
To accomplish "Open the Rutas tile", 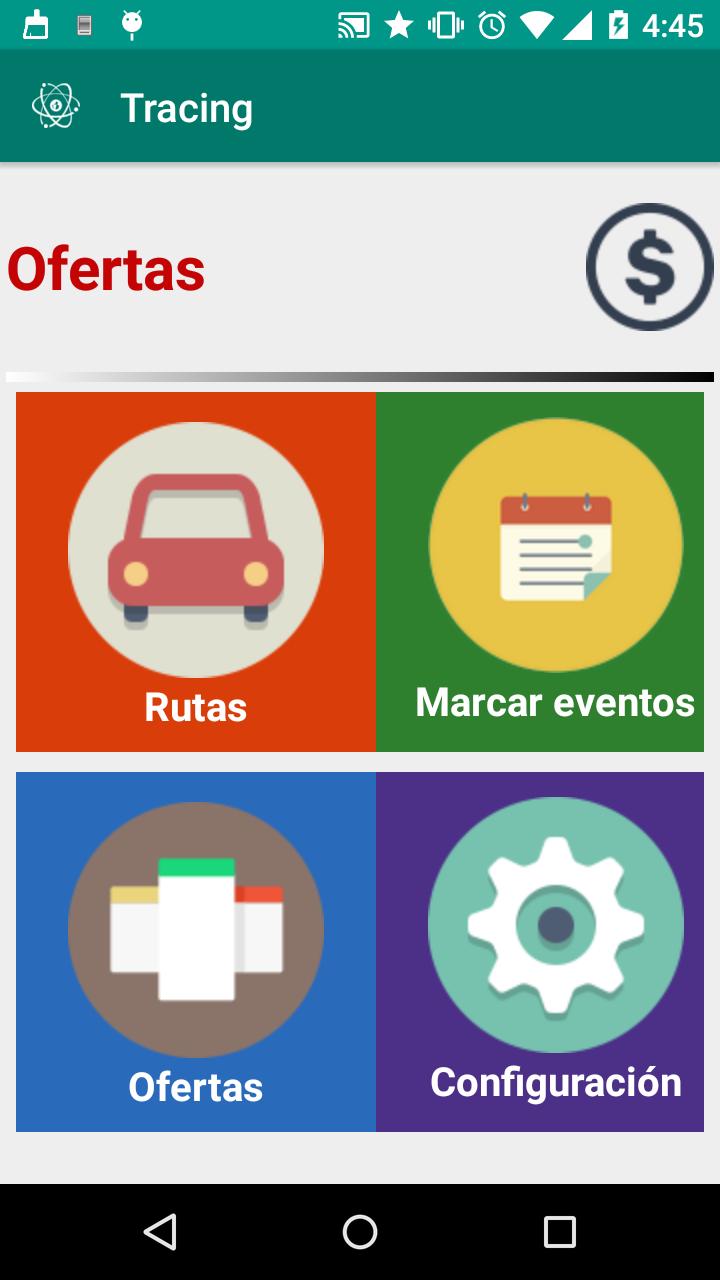I will point(196,572).
